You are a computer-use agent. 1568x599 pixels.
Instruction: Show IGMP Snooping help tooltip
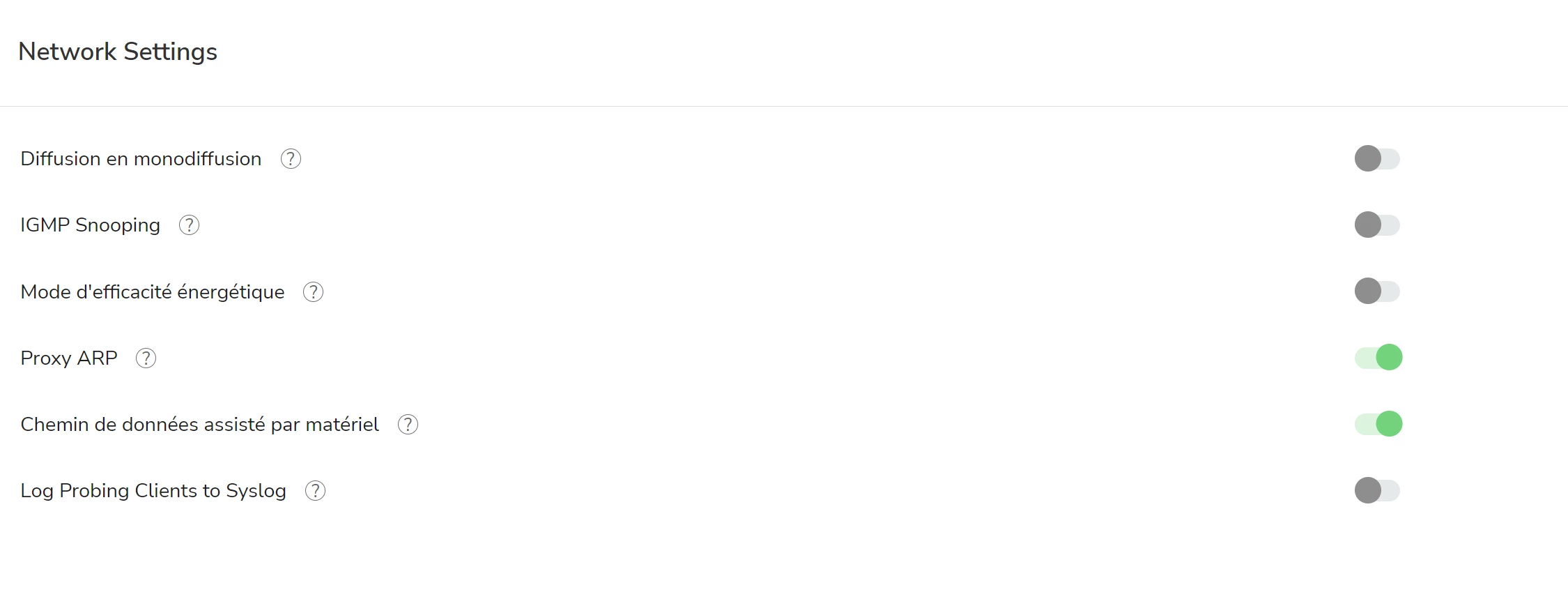[189, 225]
